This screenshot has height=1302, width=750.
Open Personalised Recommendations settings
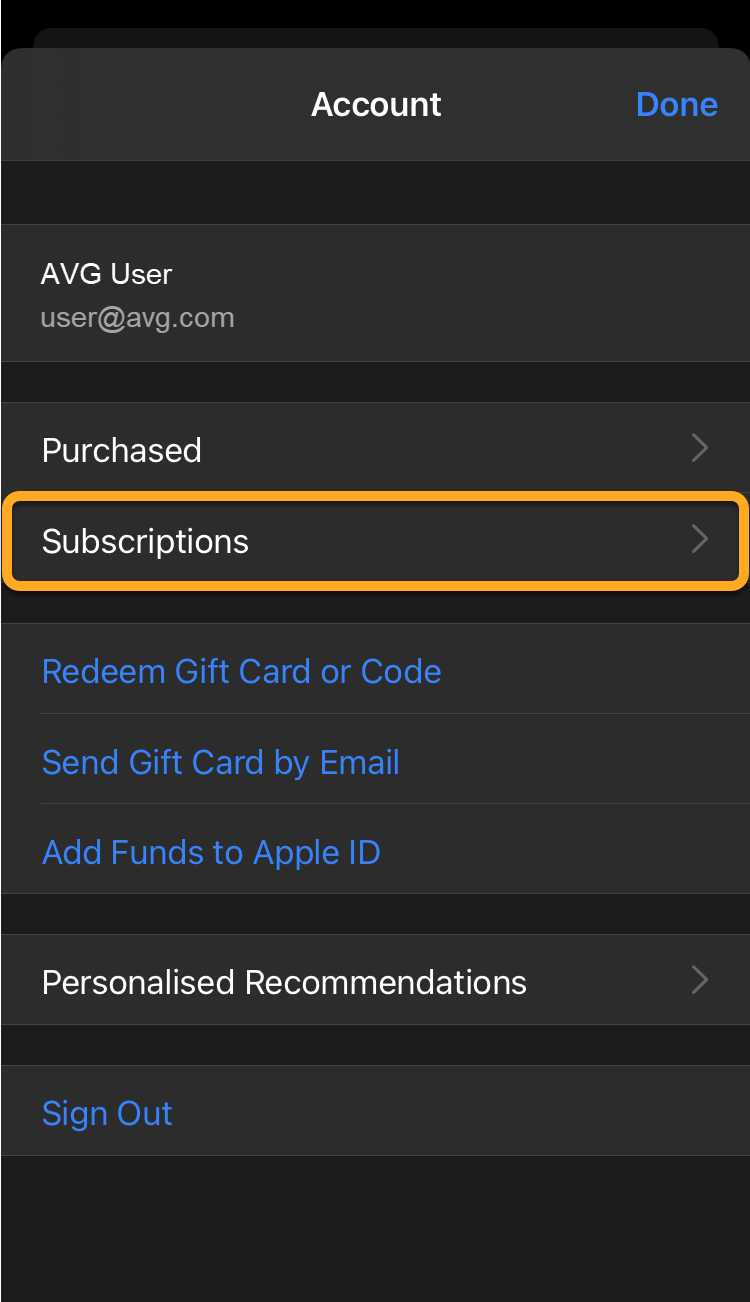[x=375, y=982]
